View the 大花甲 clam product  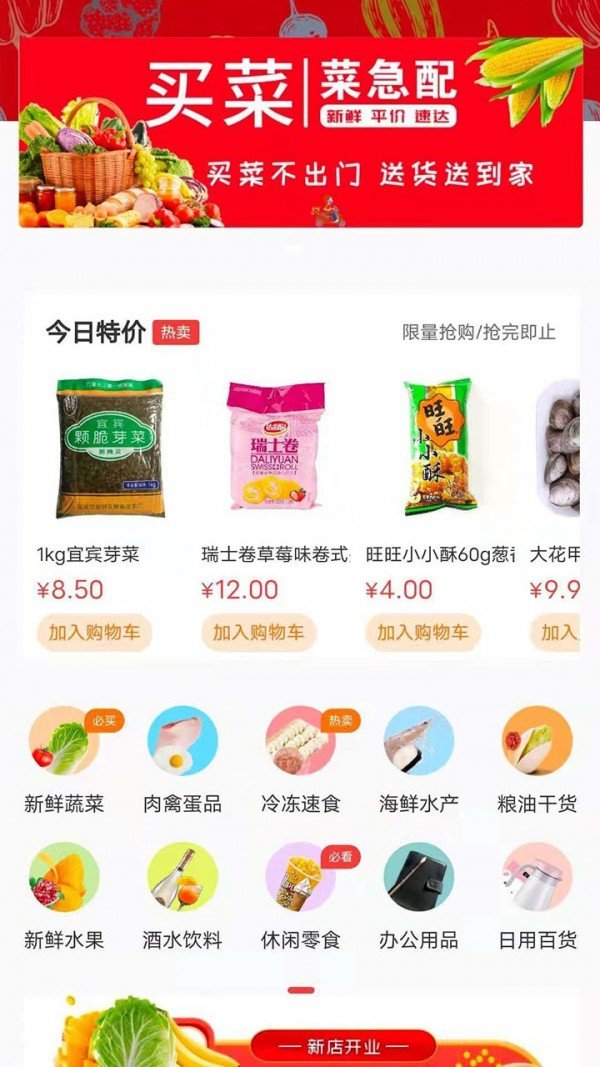[x=560, y=448]
